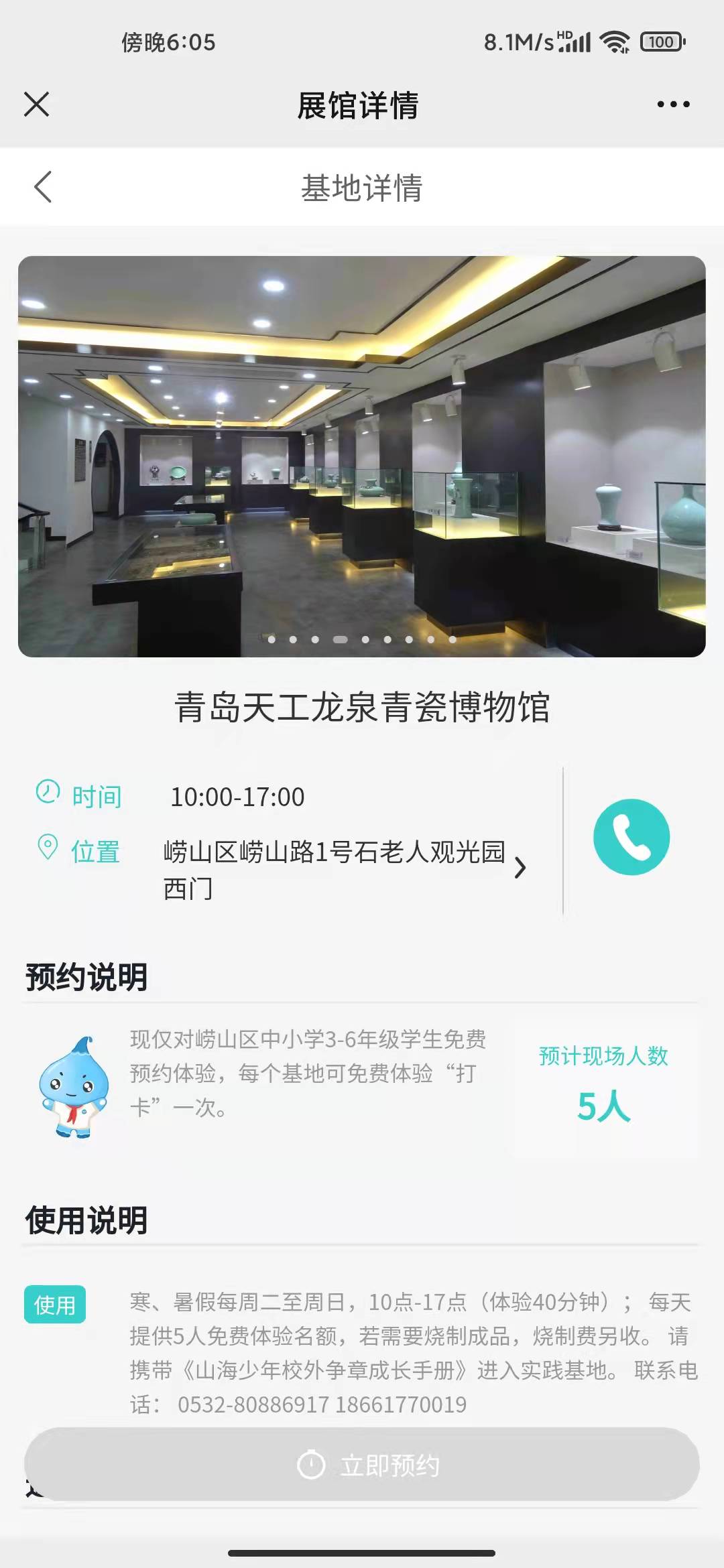
Task: Tap the Wi-Fi icon in the status bar
Action: 614,42
